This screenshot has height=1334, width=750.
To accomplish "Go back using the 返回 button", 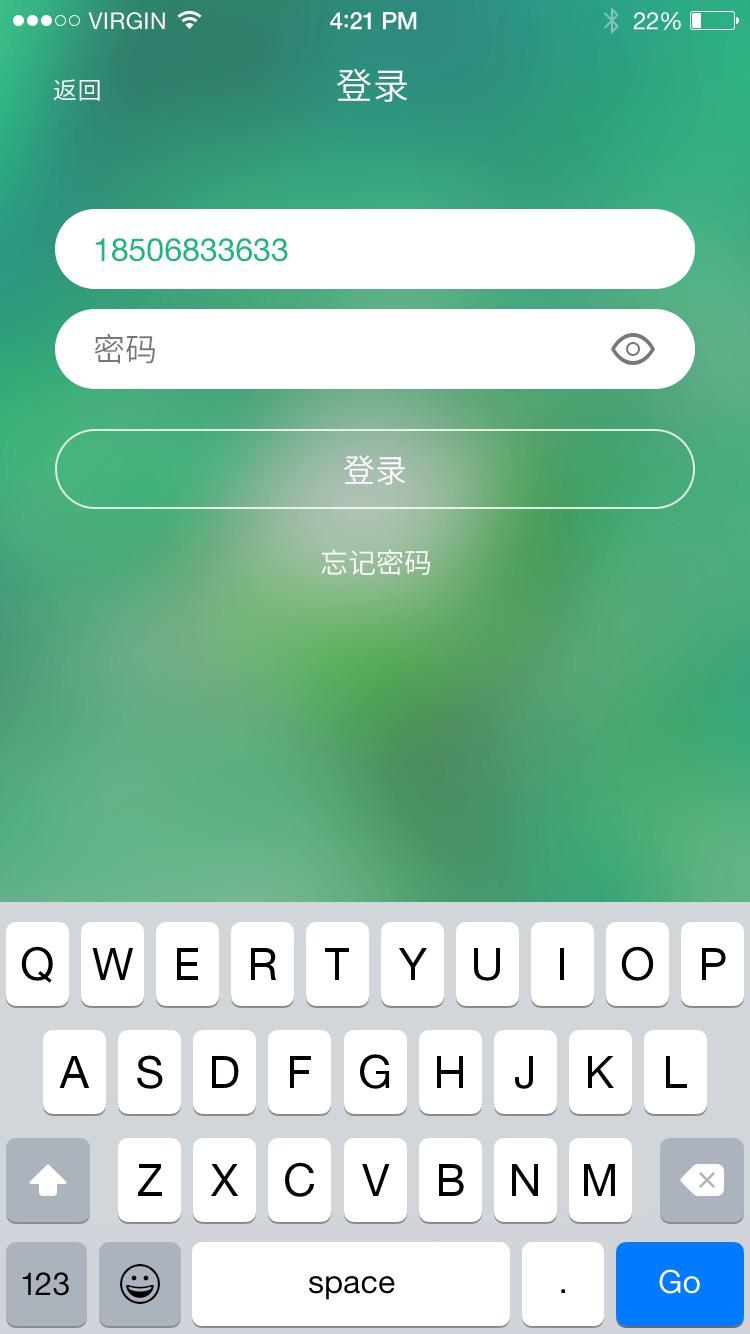I will click(x=77, y=90).
